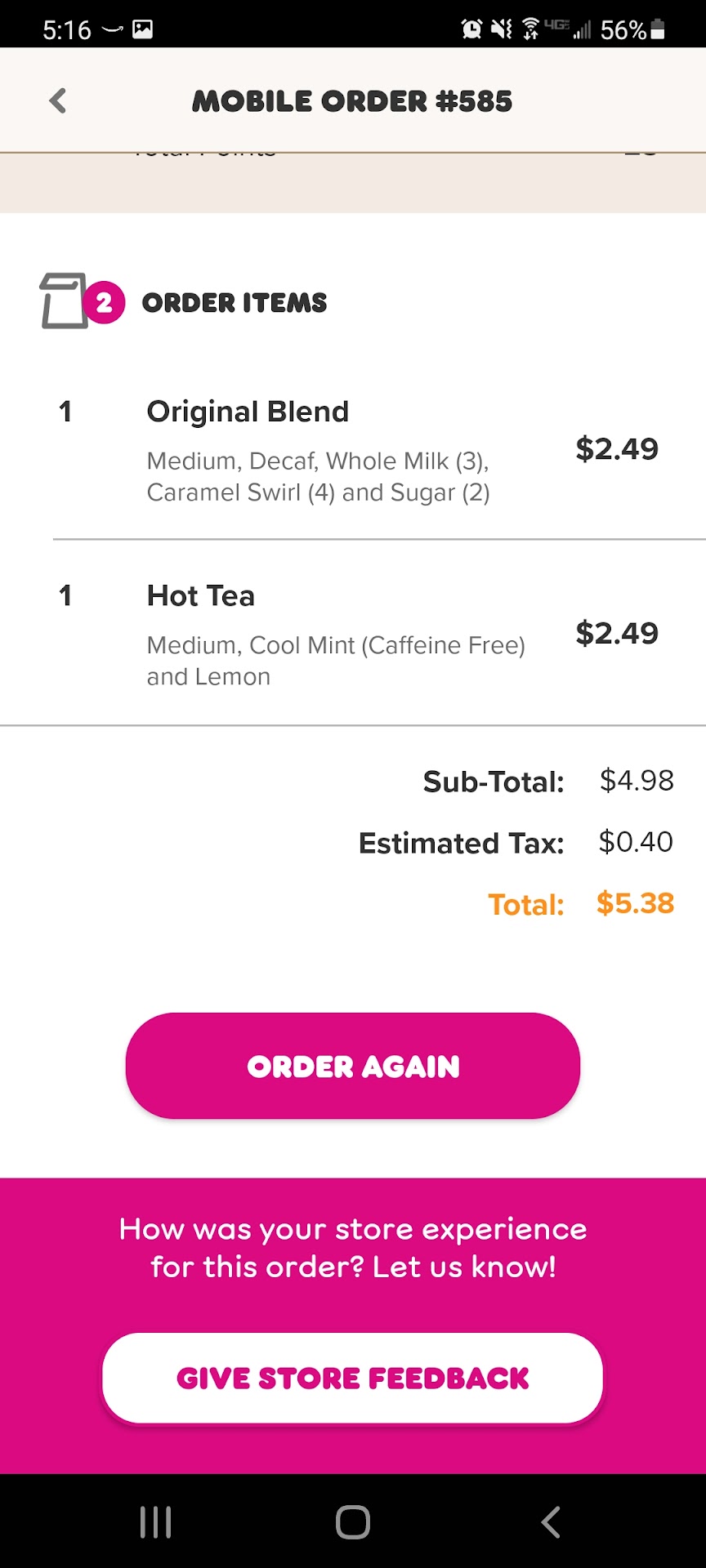Go back from Mobile Order #585
The image size is (706, 1568).
58,101
